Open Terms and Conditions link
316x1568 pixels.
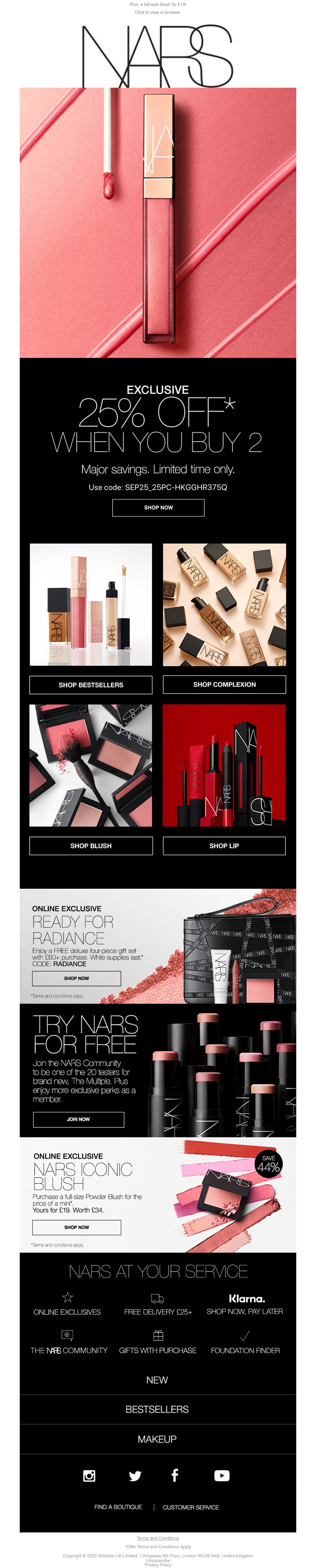(x=158, y=1538)
